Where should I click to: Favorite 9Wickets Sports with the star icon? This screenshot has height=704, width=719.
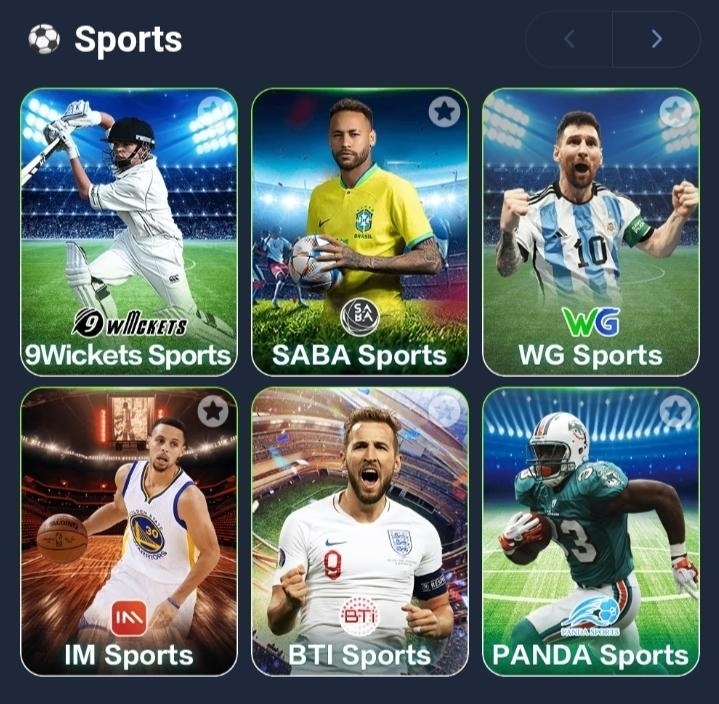pos(213,112)
